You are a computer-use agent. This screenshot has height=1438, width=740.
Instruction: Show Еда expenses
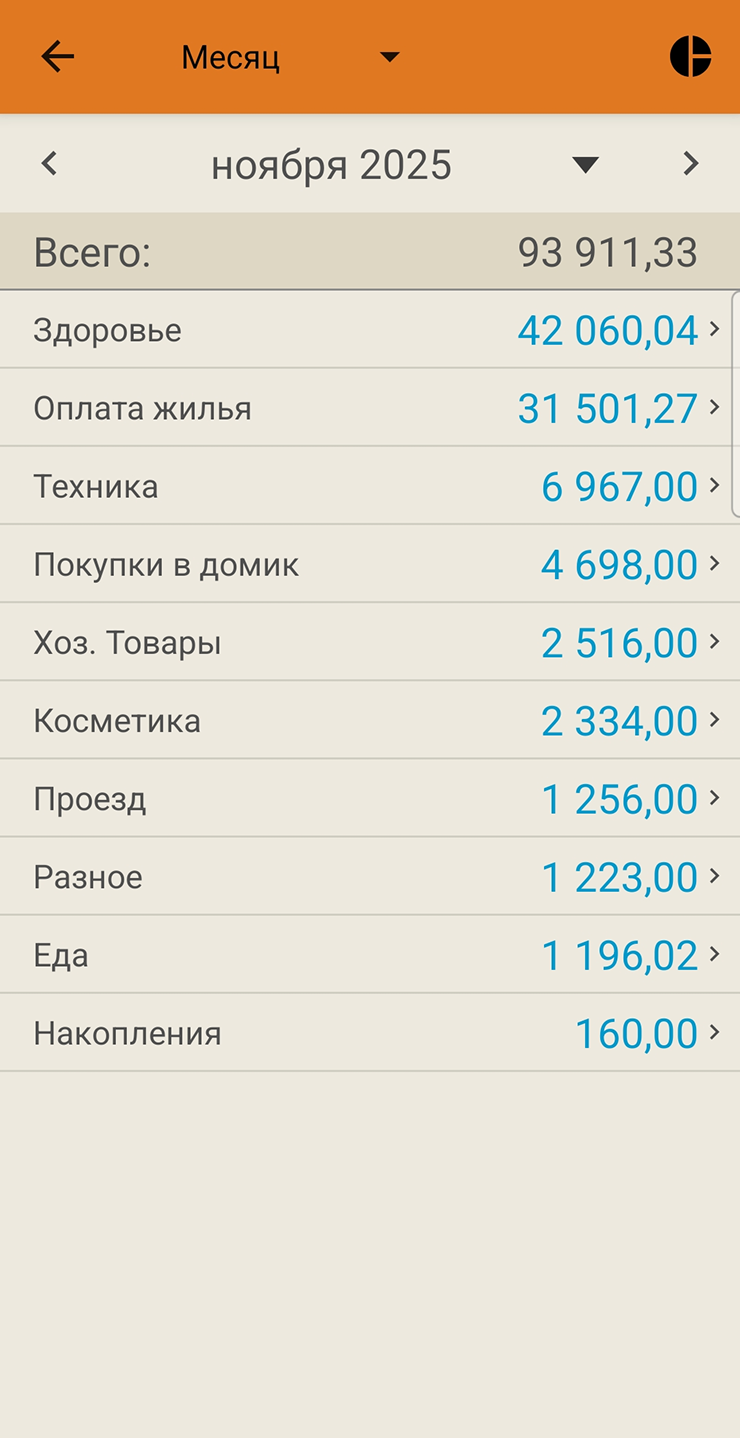pos(370,955)
